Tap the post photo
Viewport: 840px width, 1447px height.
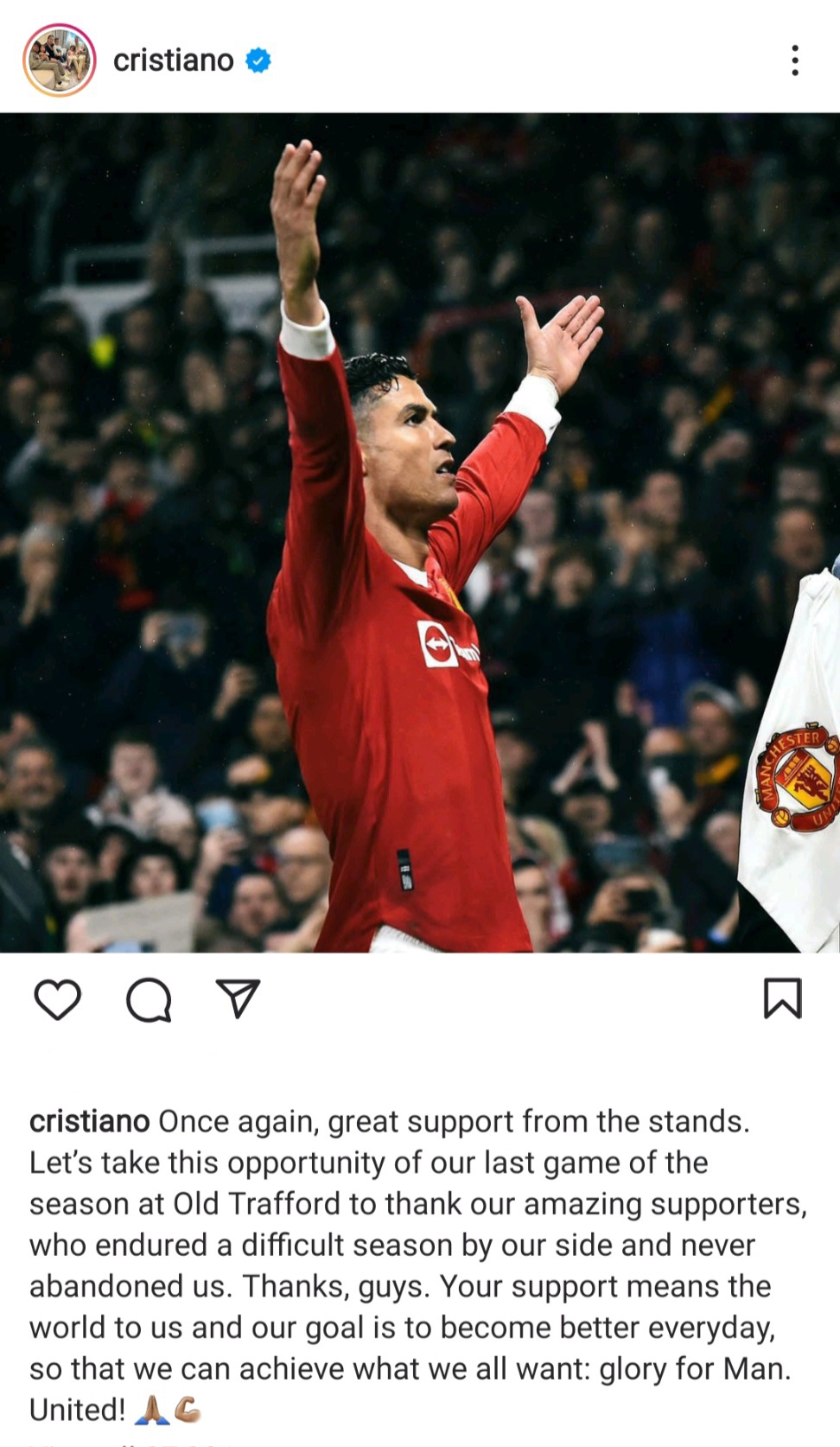[x=420, y=532]
